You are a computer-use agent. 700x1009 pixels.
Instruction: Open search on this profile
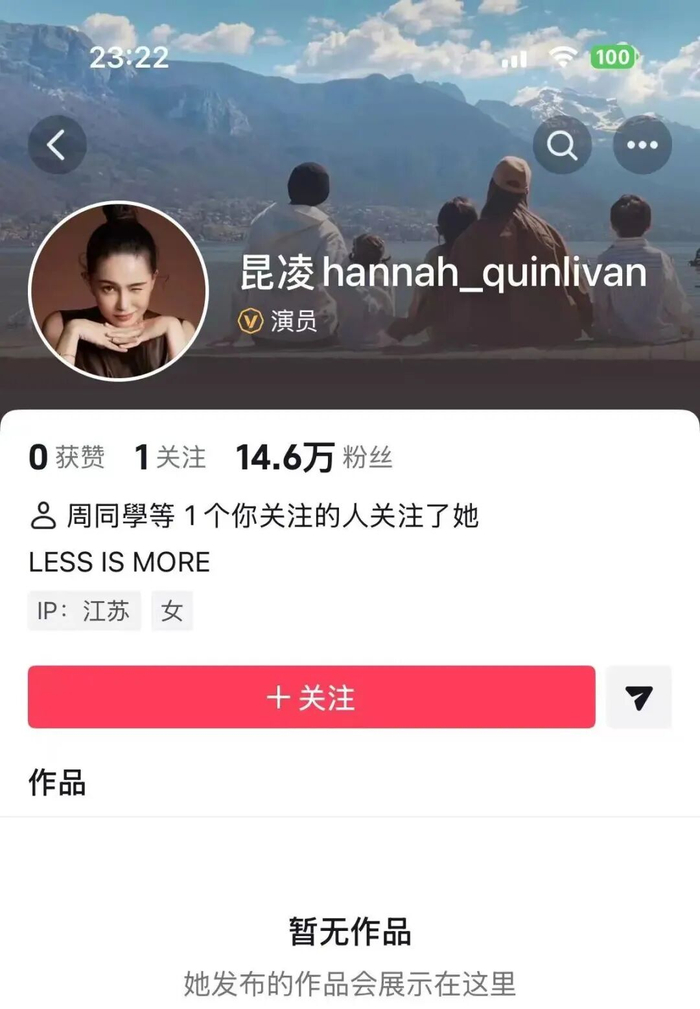coord(562,146)
